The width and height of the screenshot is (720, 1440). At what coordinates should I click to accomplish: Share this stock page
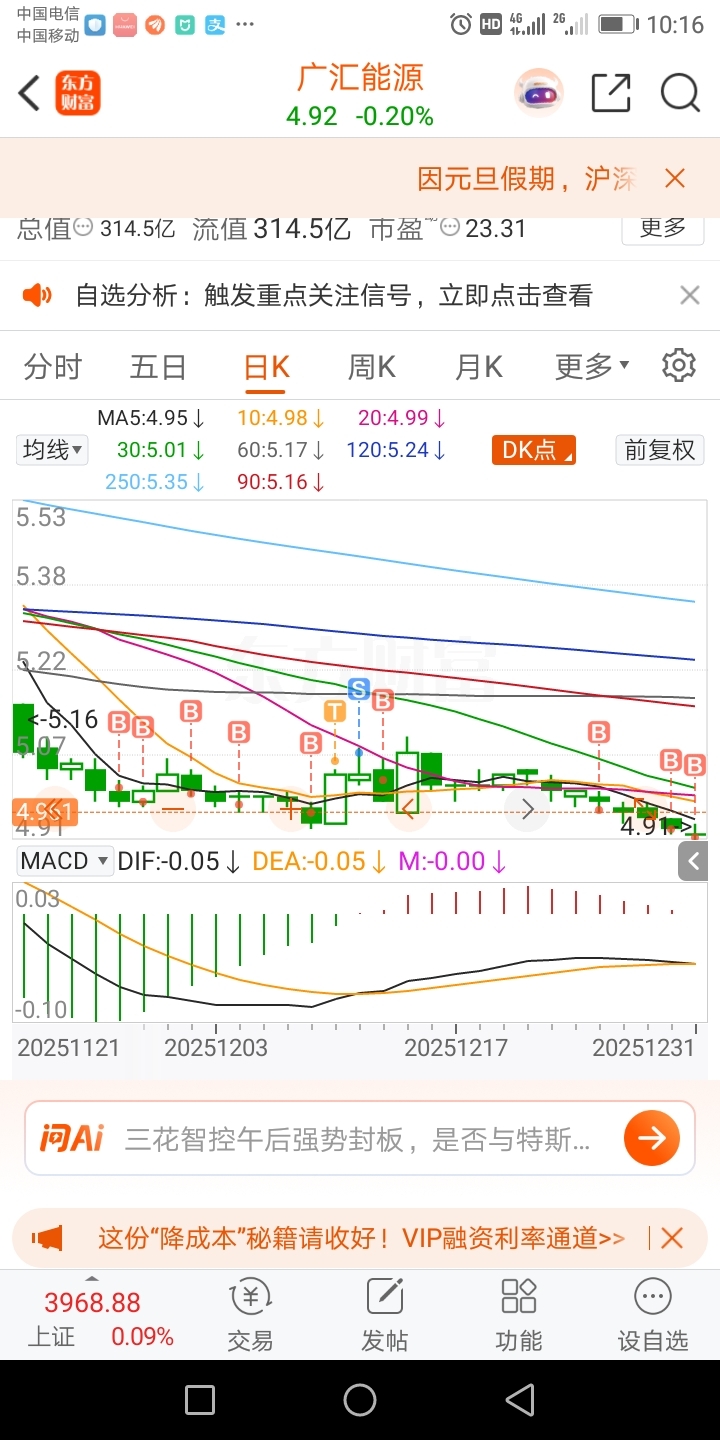pos(611,94)
